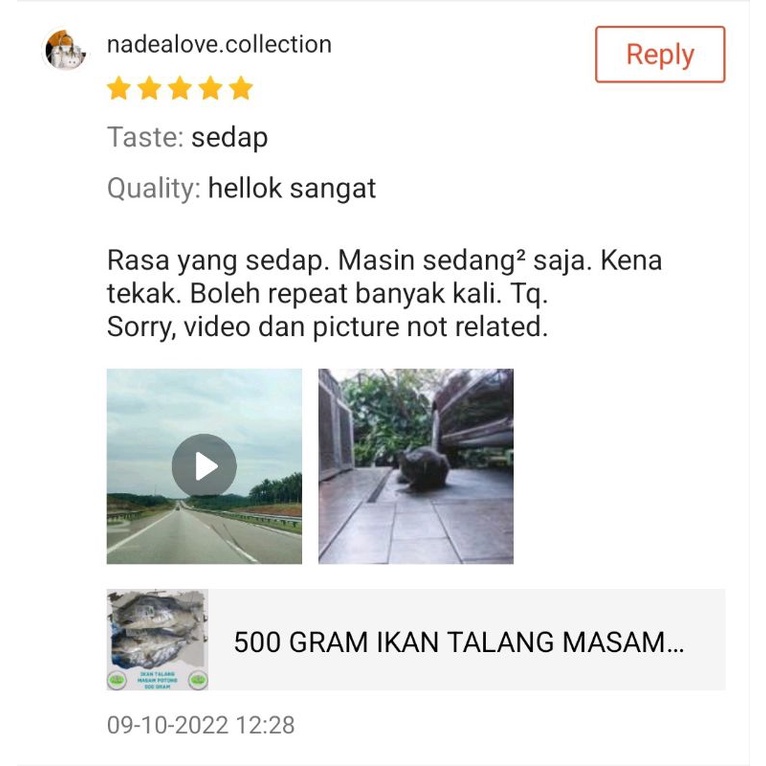766x766 pixels.
Task: Open the 500 GRAM IKAN TALANG product
Action: 416,639
